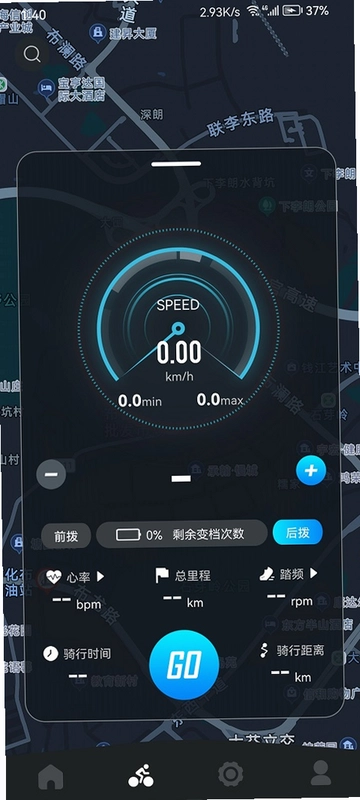The image size is (360, 800).
Task: Tap the minus gear button
Action: coord(51,474)
